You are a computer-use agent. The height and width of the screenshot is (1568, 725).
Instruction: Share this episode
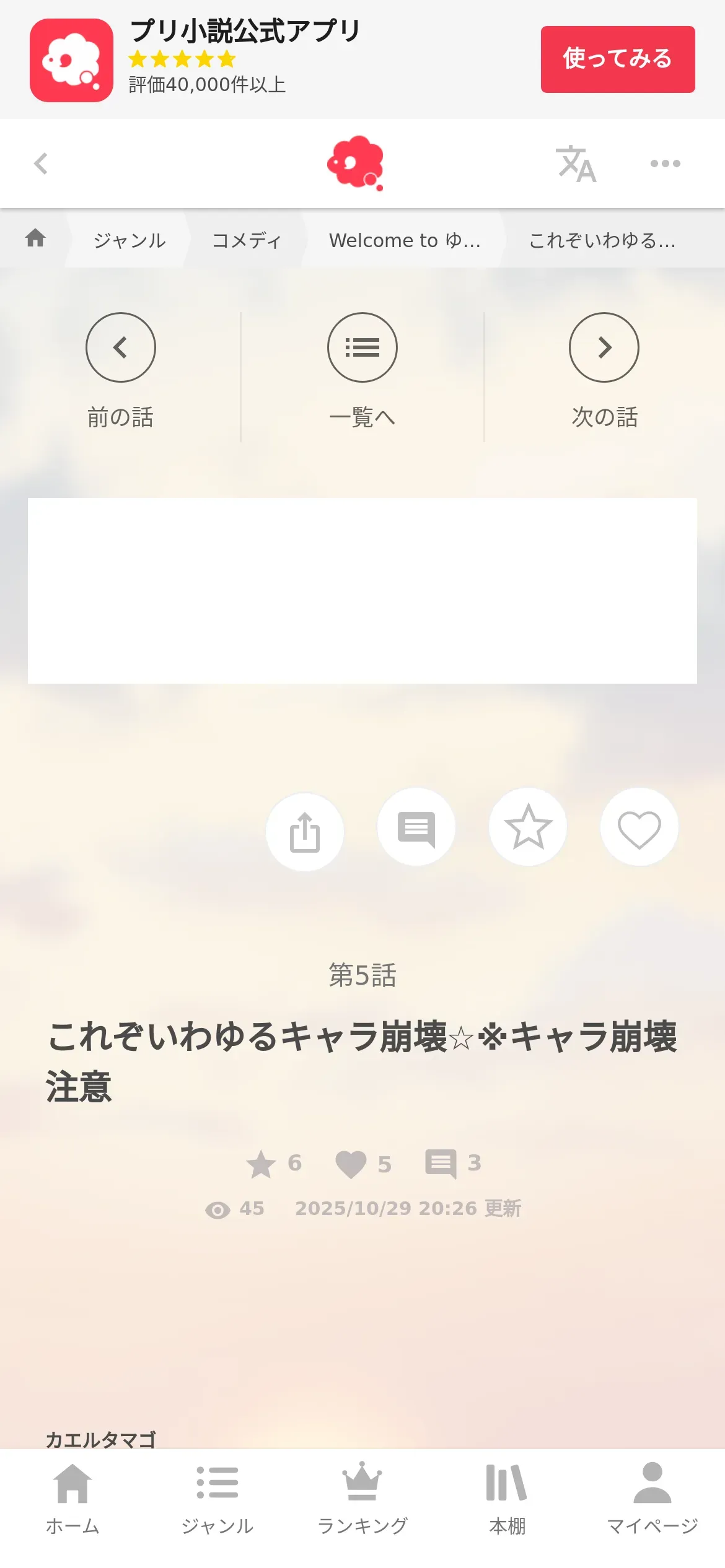pos(305,832)
